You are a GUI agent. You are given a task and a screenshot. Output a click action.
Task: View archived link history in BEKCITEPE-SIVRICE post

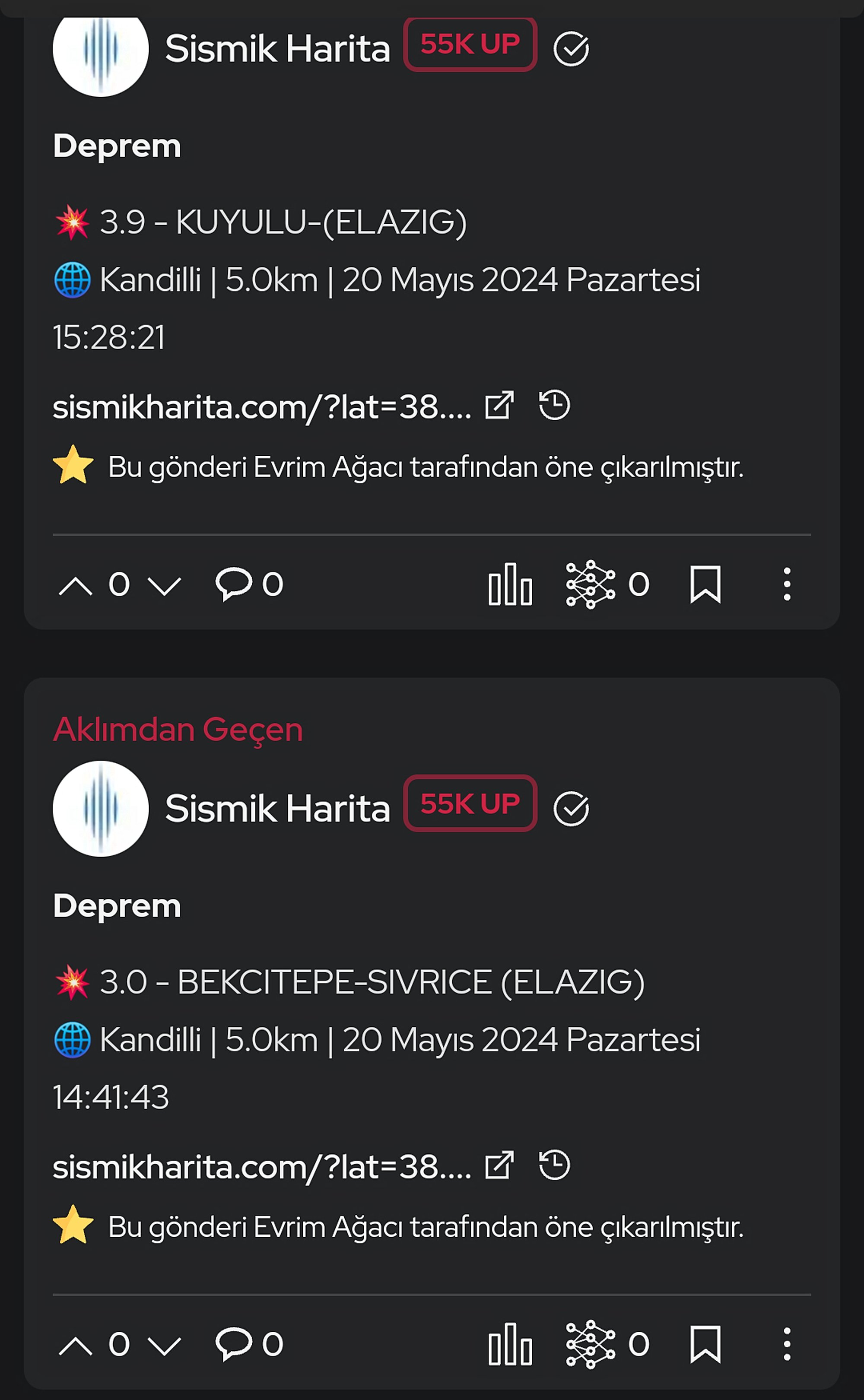(x=554, y=1165)
